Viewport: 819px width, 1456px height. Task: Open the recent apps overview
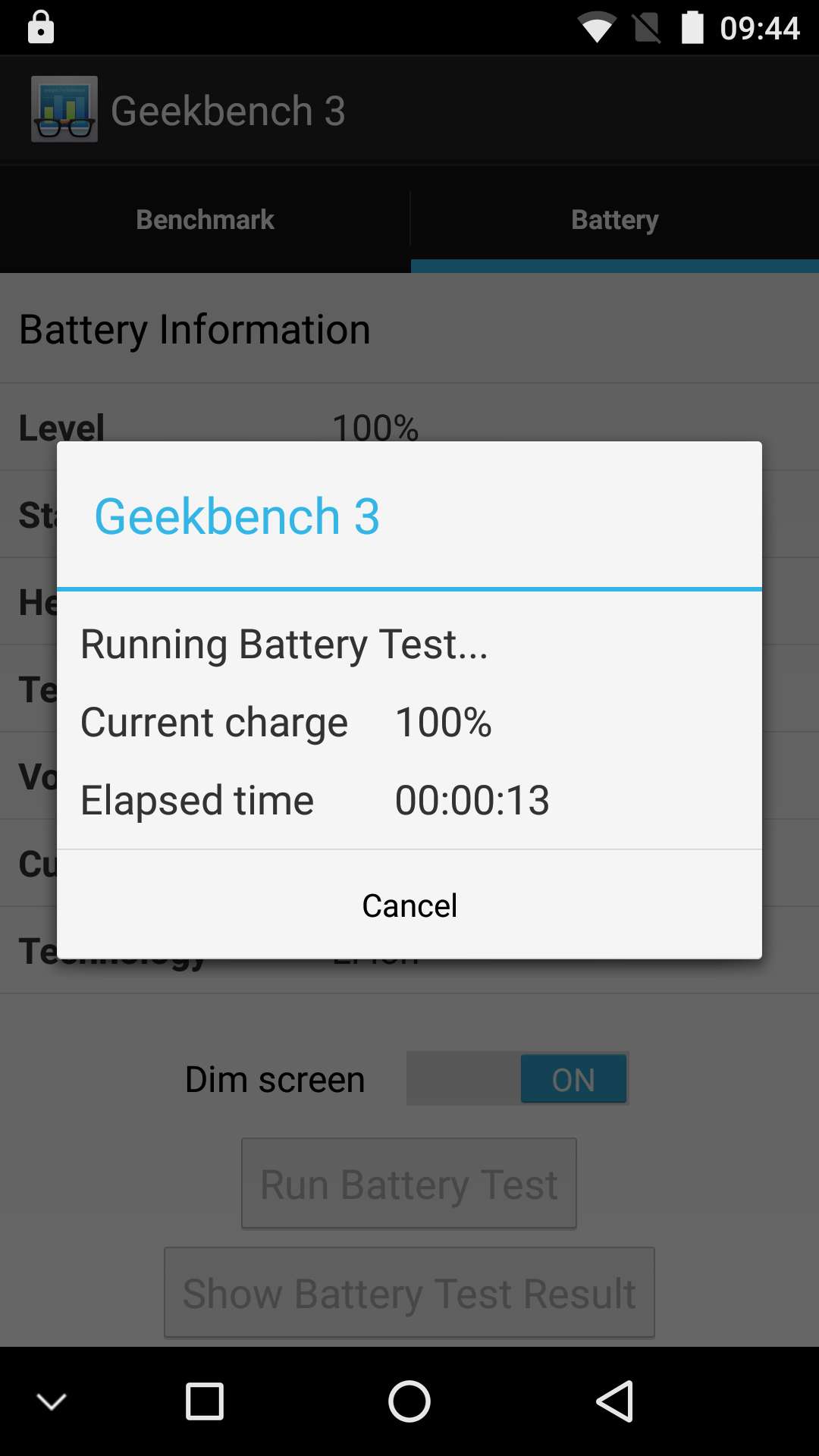coord(205,1401)
